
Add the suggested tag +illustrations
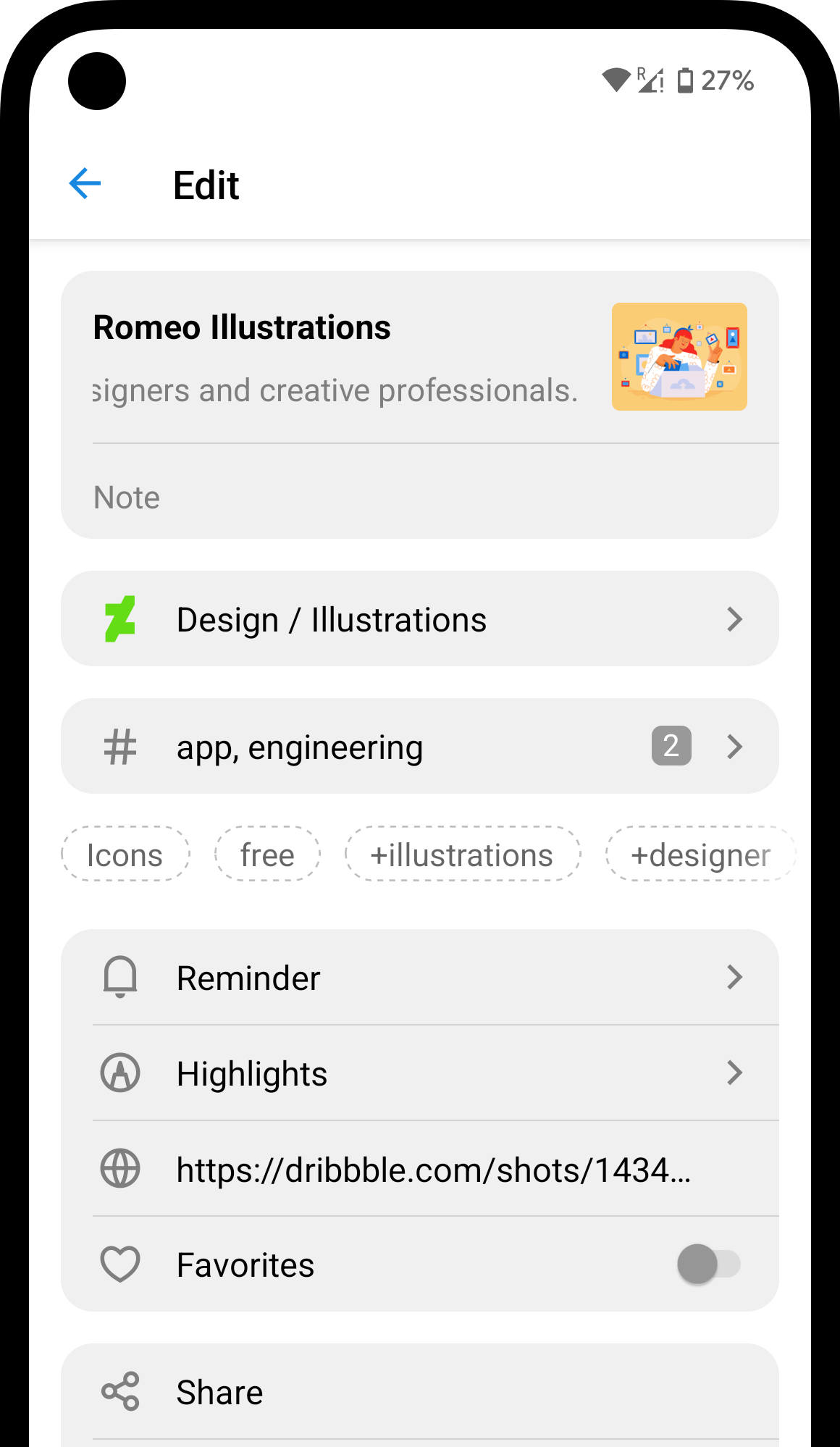coord(462,855)
